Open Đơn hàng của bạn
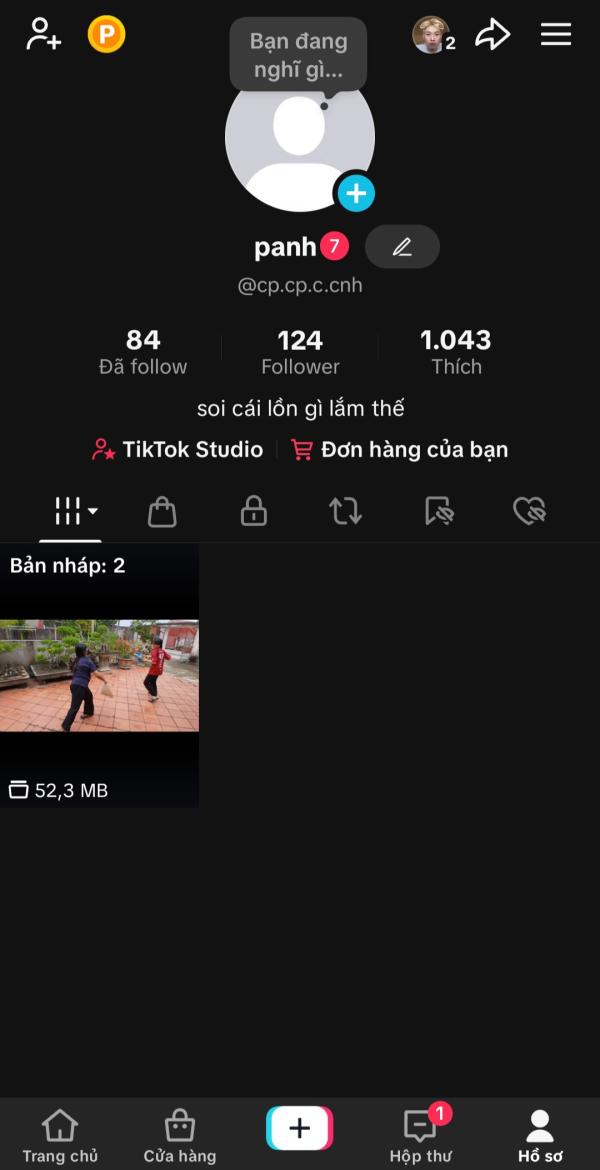 tap(400, 450)
